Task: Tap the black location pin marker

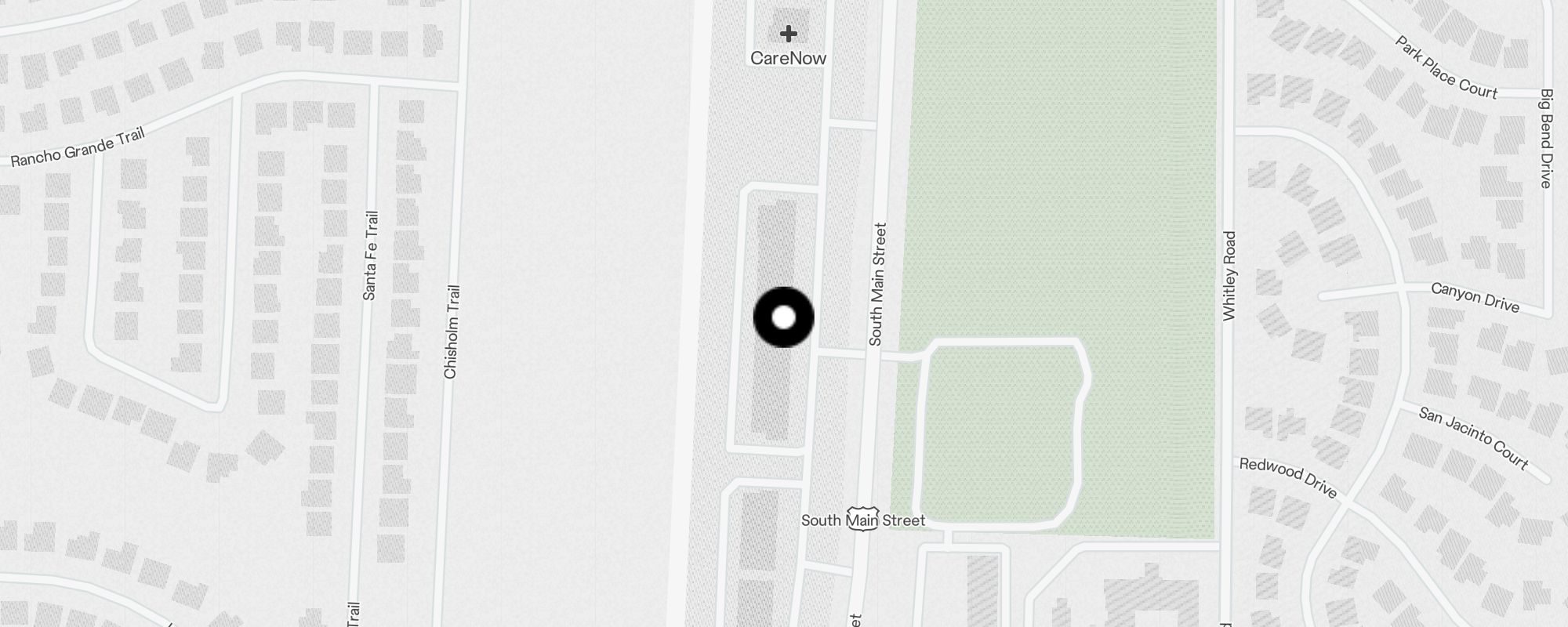Action: click(784, 317)
